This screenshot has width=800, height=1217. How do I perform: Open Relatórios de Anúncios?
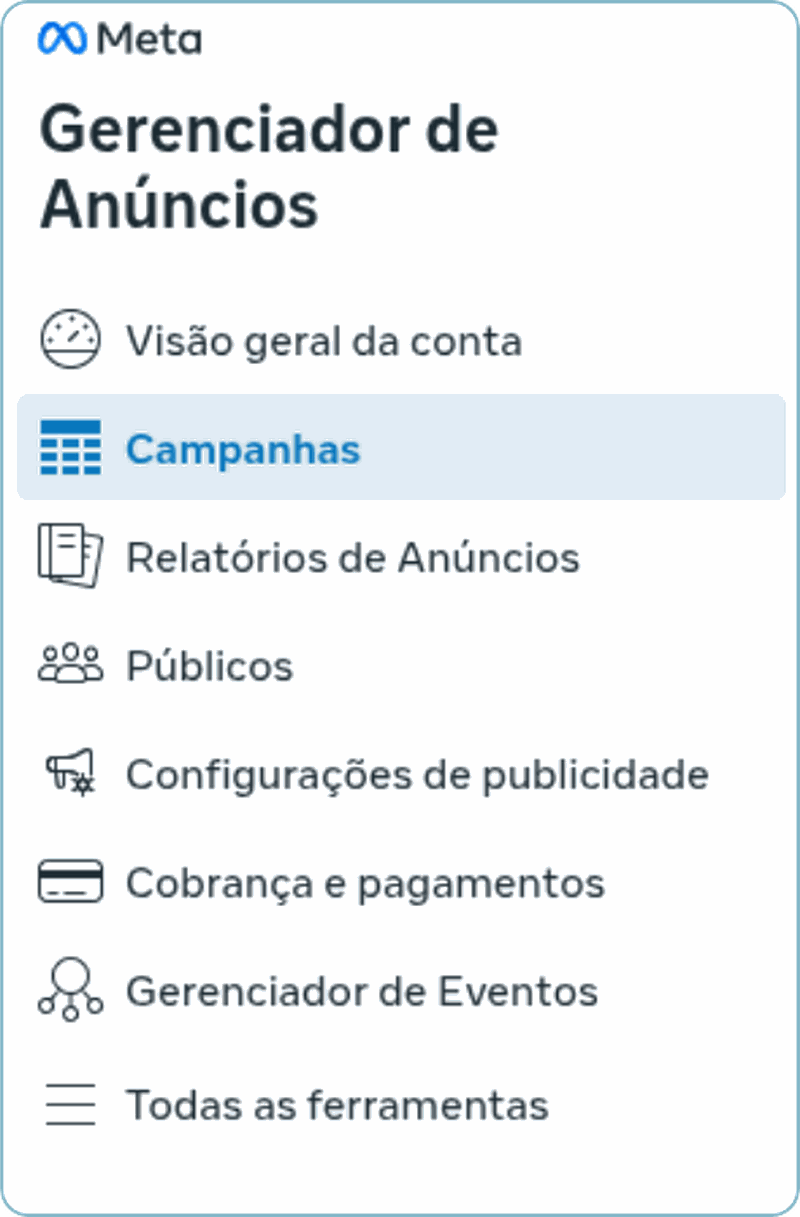[401, 557]
